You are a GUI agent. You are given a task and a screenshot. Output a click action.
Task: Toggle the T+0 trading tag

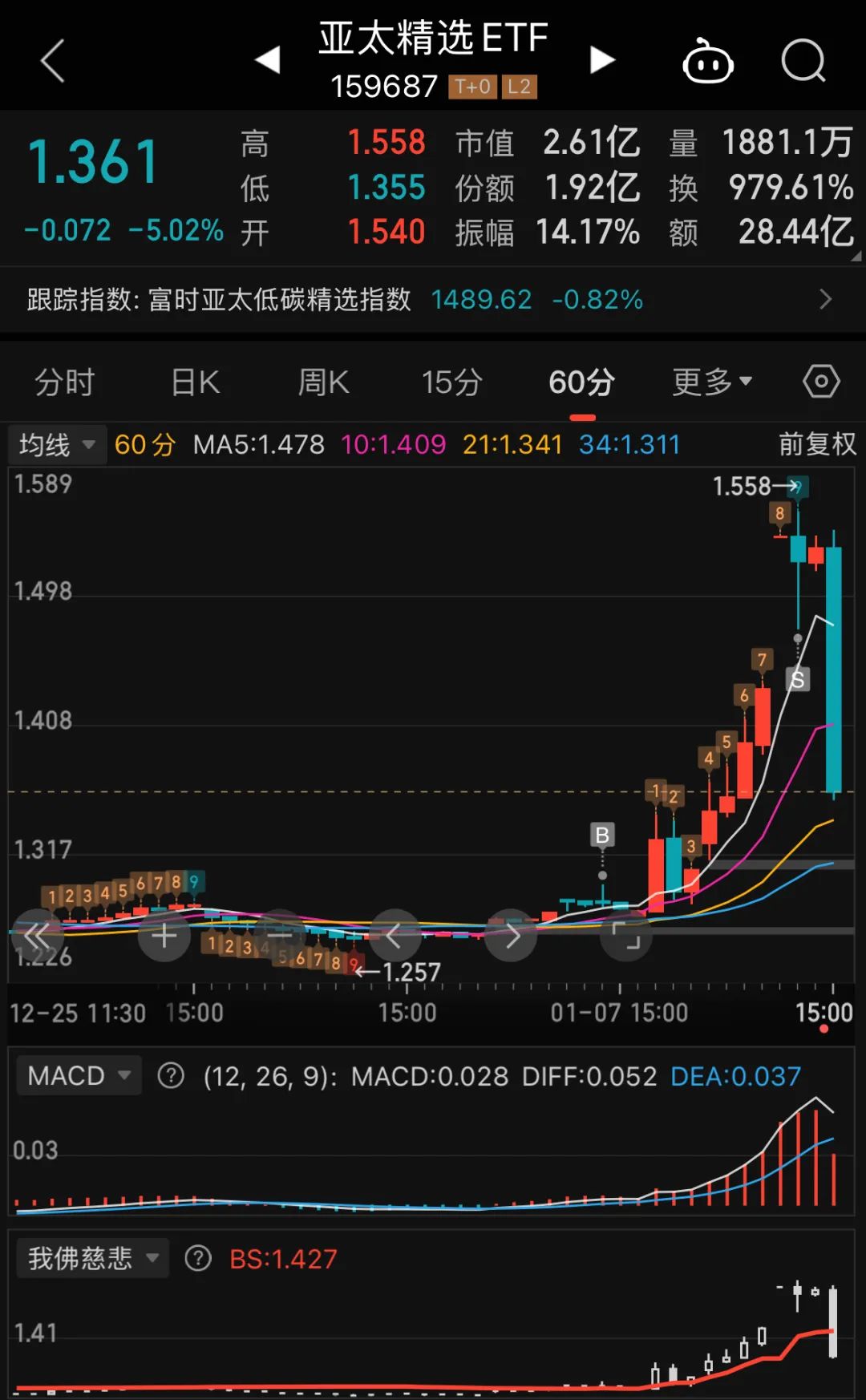(471, 87)
